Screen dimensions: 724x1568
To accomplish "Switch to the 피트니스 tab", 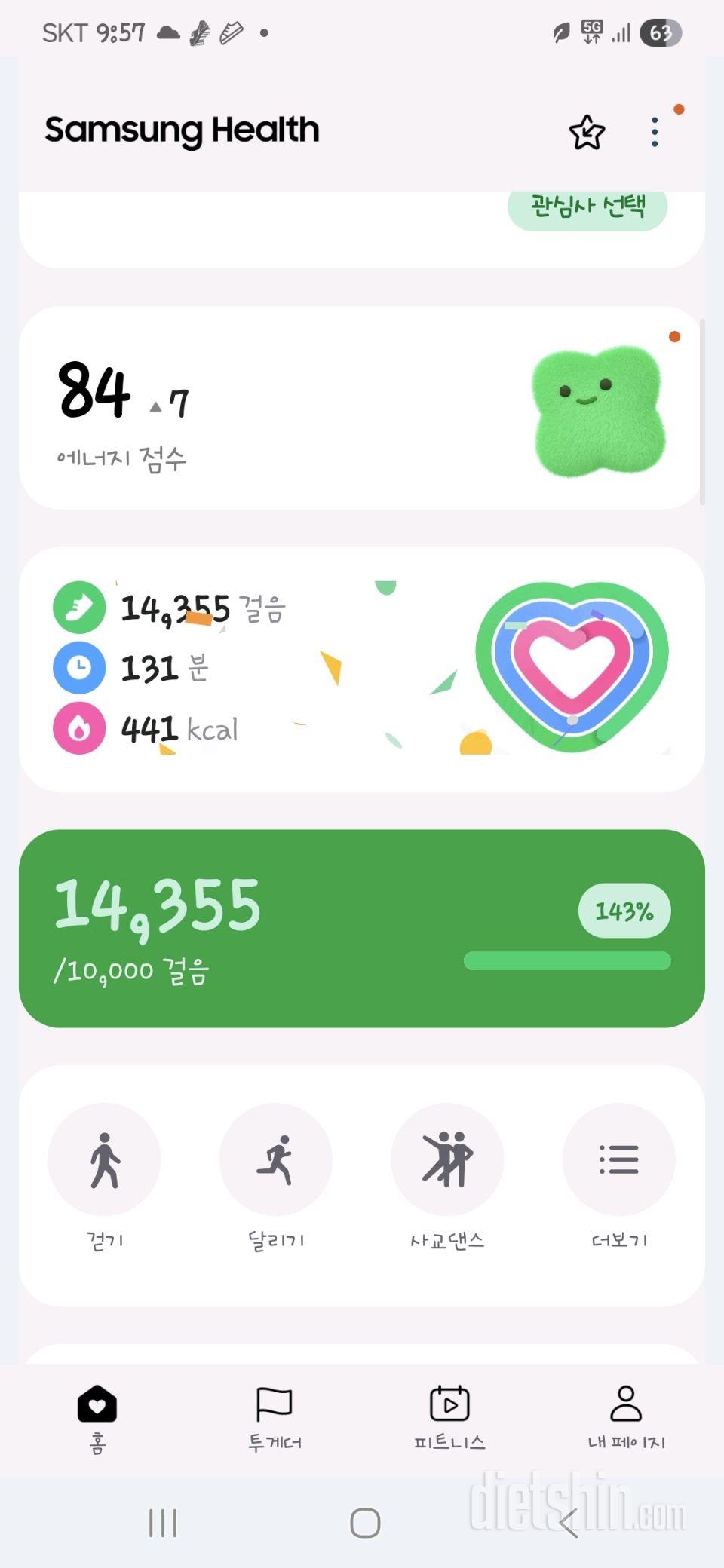I will tap(449, 1417).
